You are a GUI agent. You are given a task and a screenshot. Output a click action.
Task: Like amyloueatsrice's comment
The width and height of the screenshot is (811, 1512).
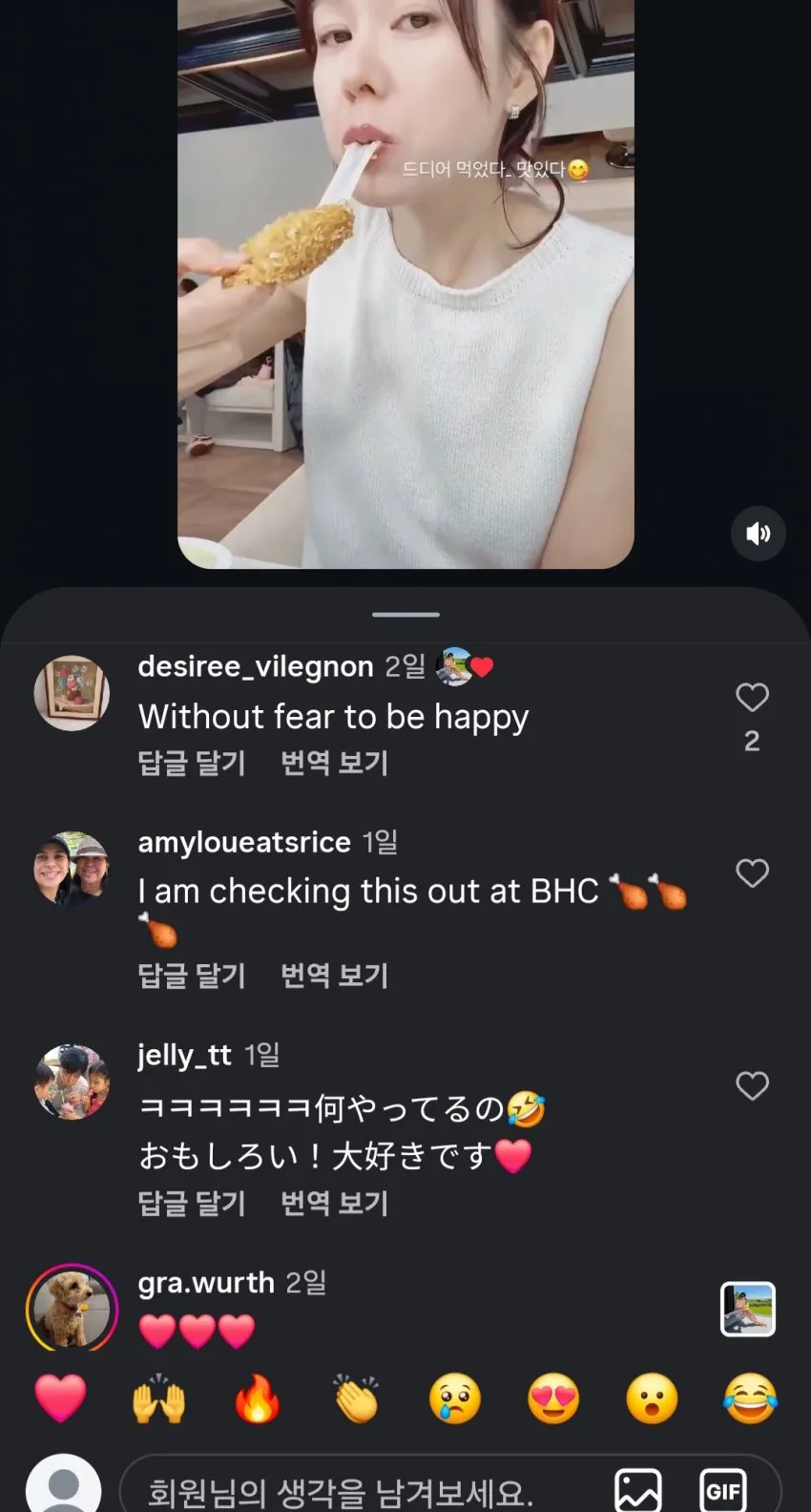(x=752, y=872)
